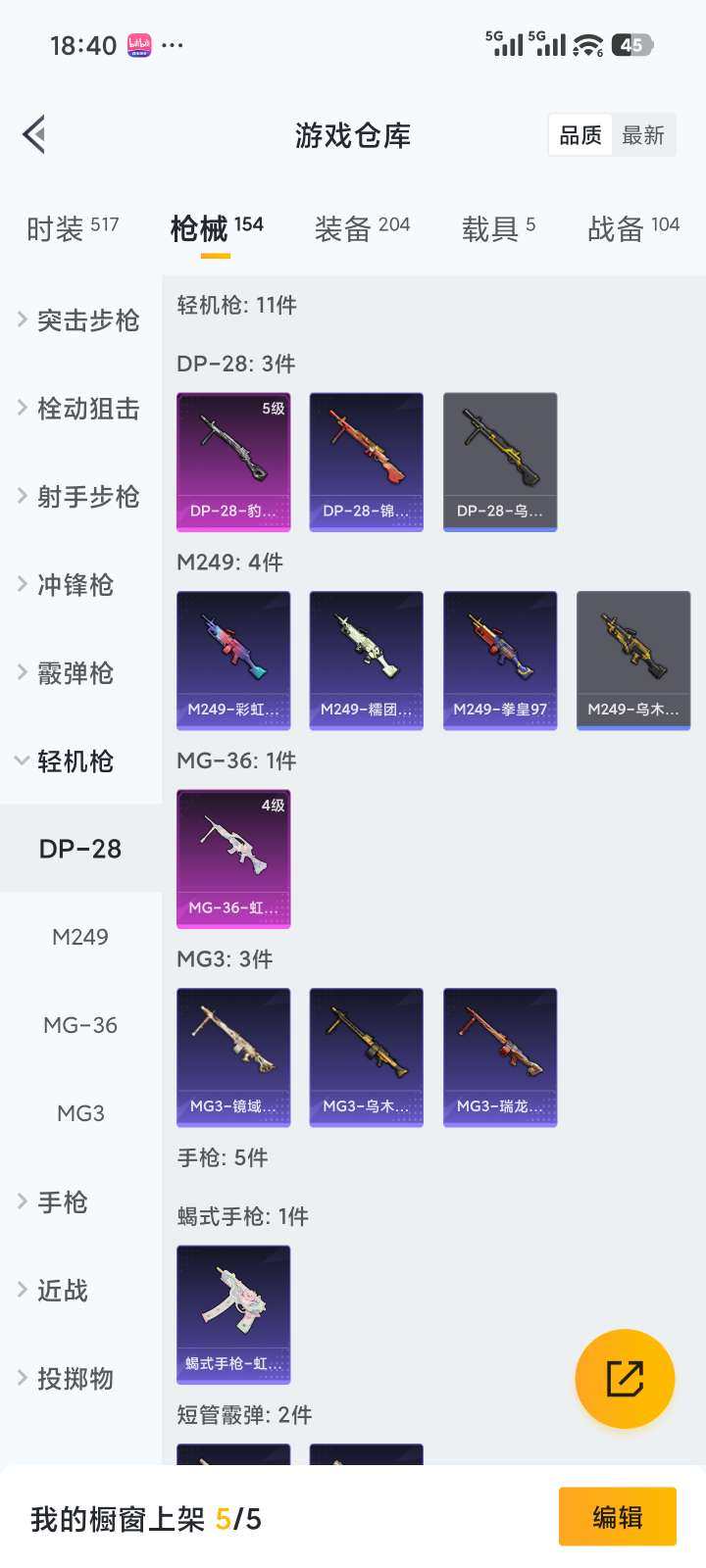Switch sorting to 最新

point(643,135)
